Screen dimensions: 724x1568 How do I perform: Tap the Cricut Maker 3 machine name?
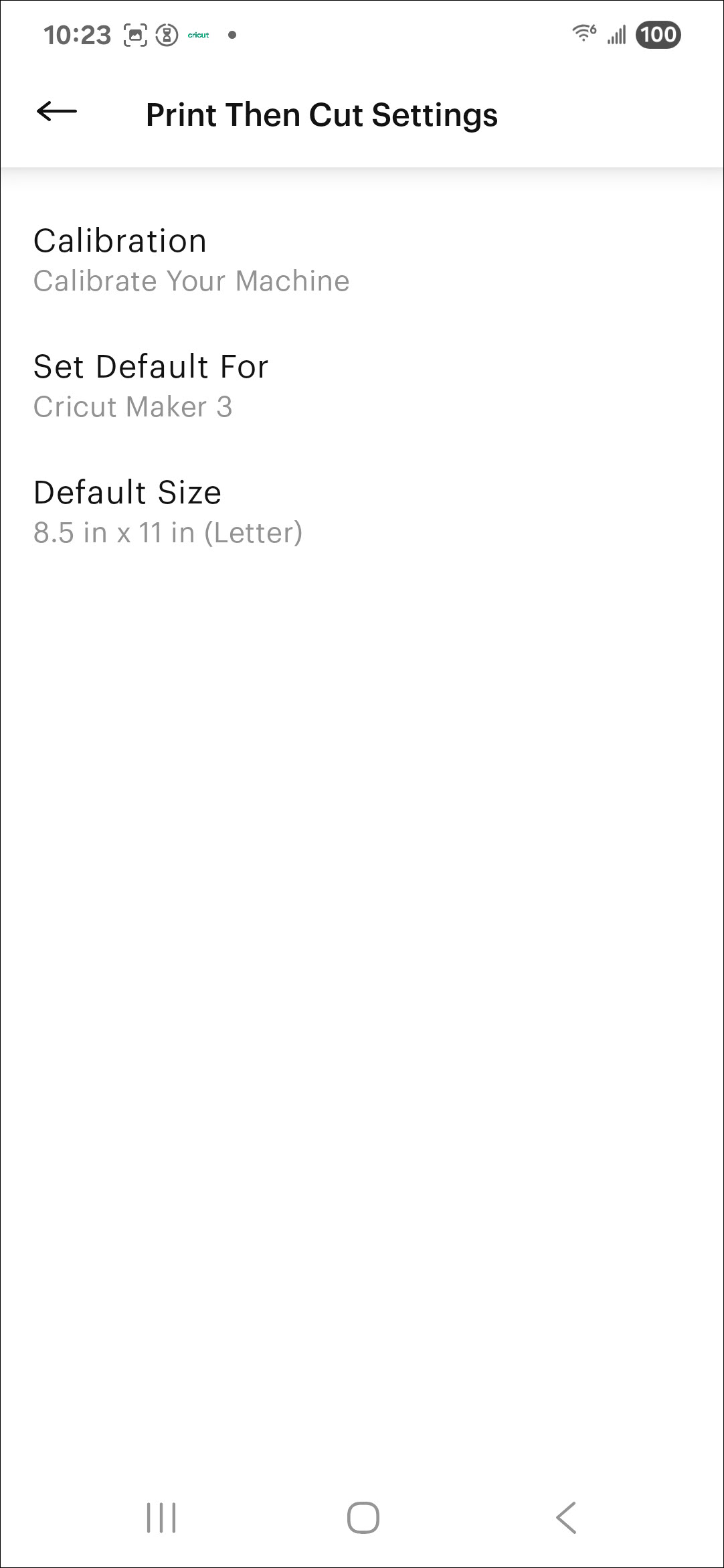(x=134, y=406)
